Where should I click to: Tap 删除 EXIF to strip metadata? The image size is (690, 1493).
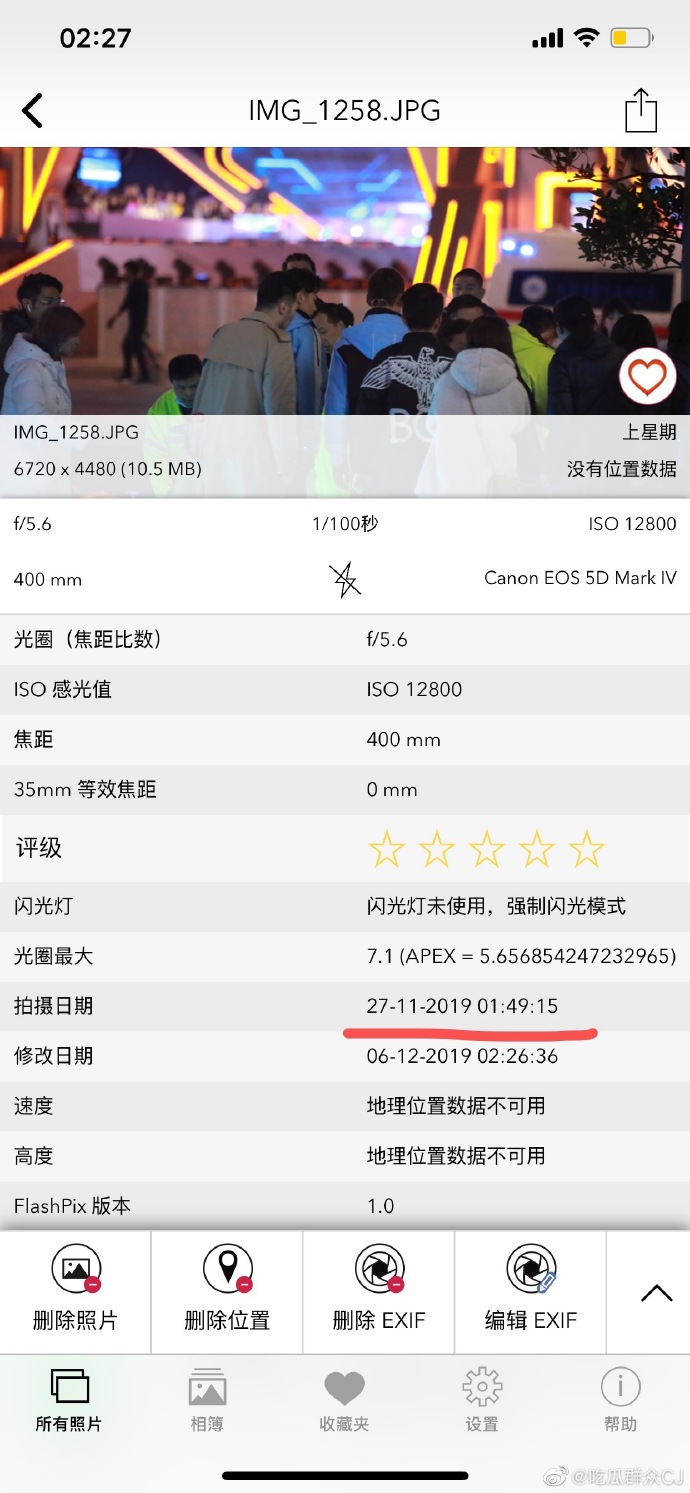click(x=379, y=1290)
